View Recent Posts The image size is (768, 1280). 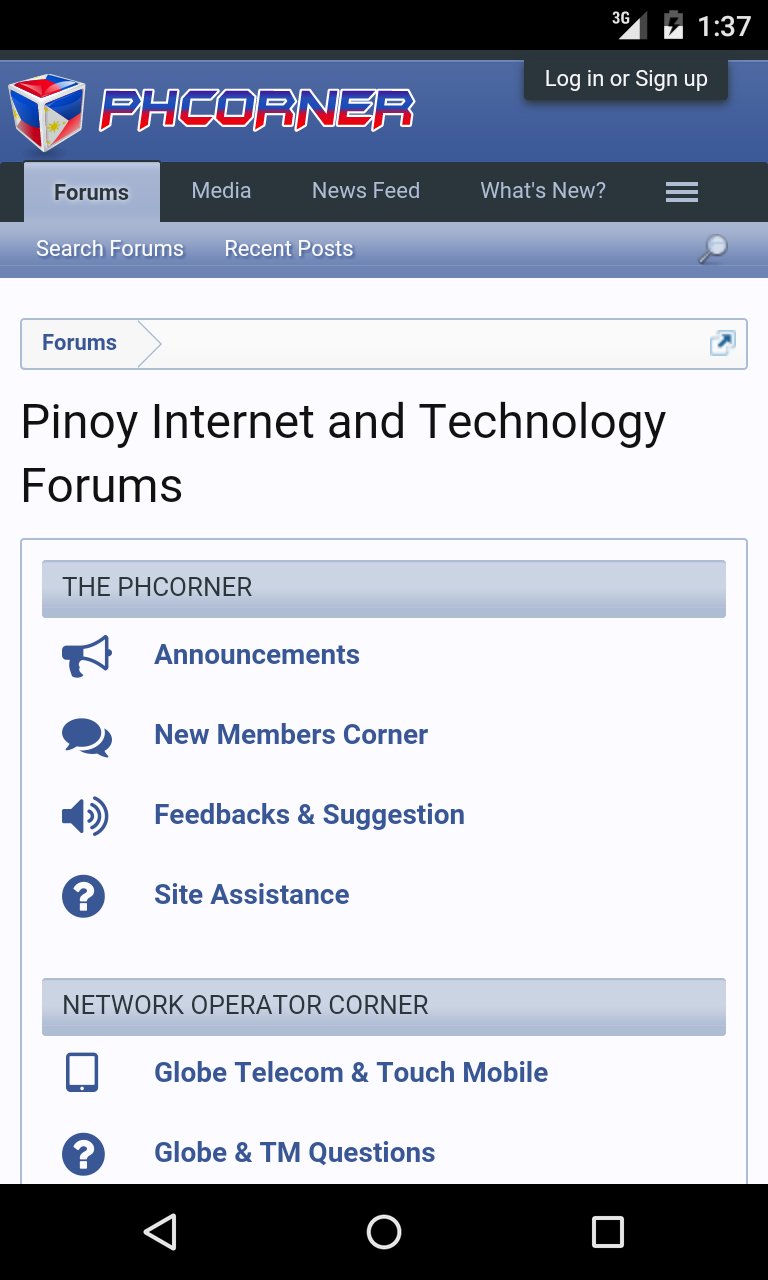(288, 248)
